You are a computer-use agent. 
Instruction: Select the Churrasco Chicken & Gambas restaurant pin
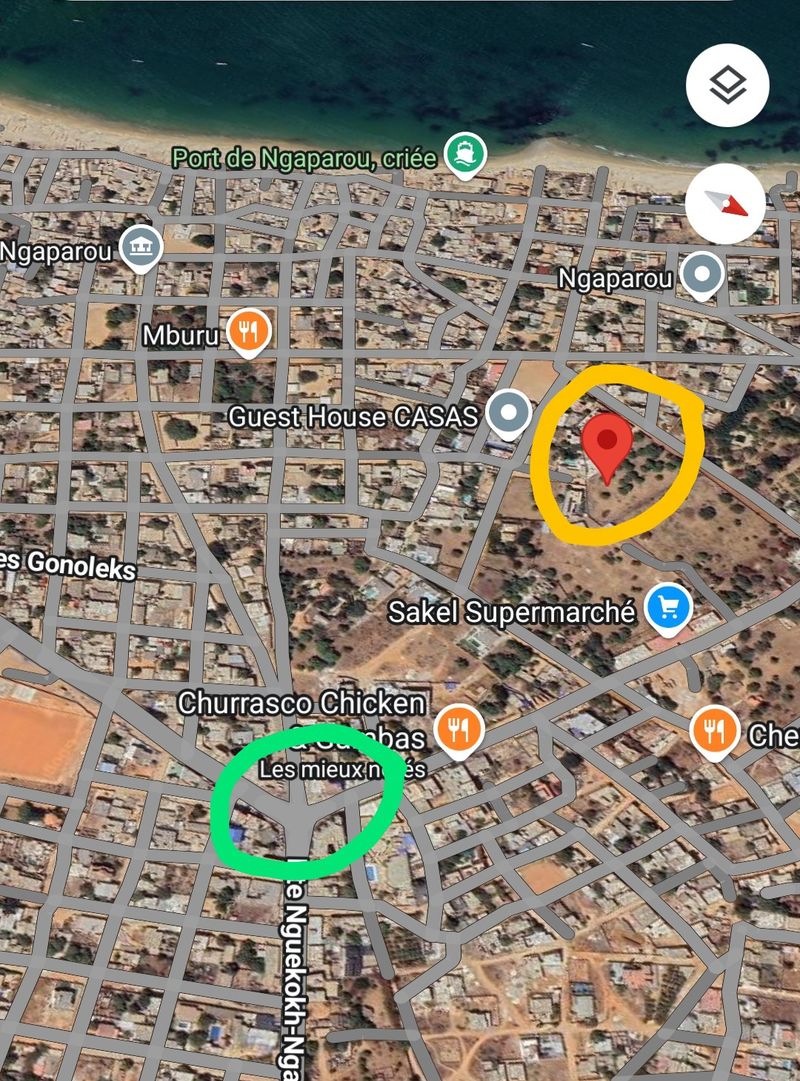459,729
